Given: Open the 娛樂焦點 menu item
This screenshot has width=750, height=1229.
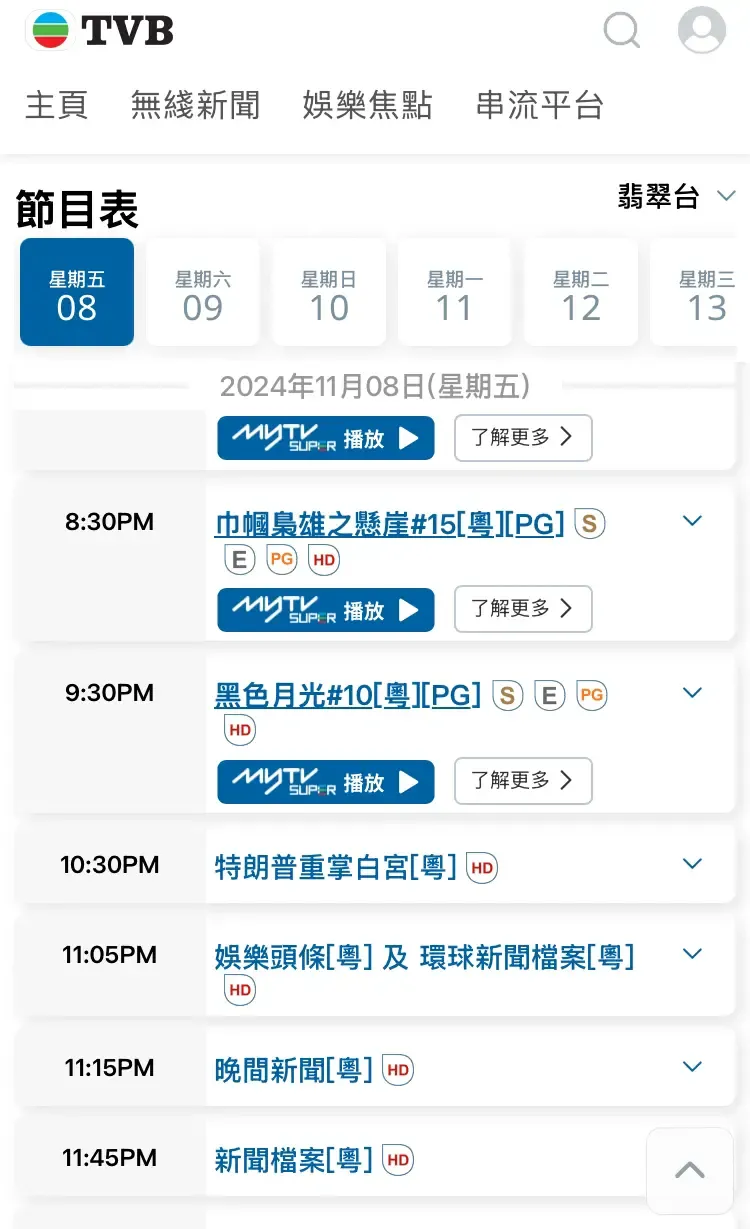Looking at the screenshot, I should (367, 106).
